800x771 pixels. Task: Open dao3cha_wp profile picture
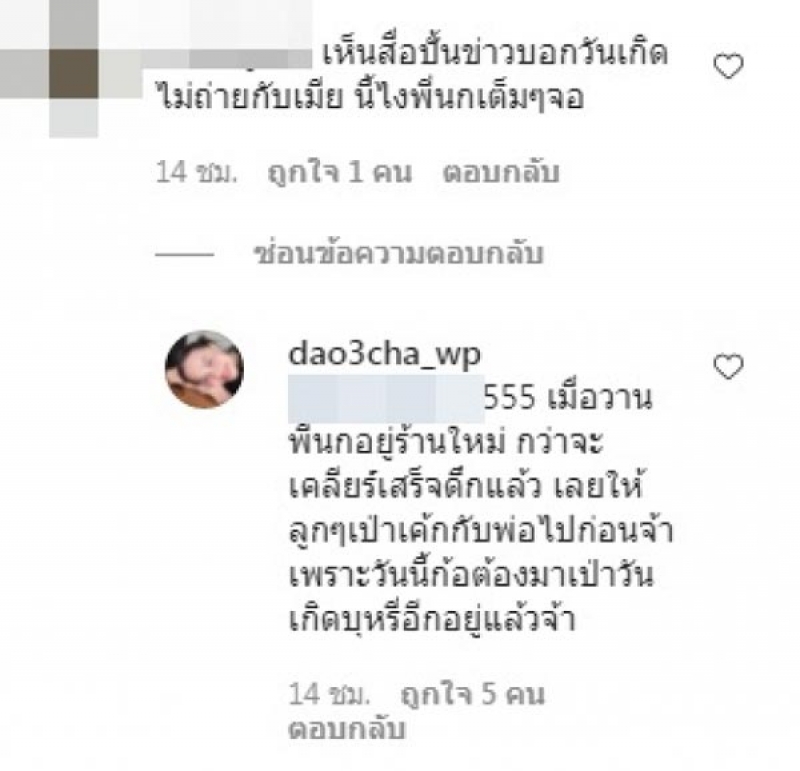(x=204, y=369)
